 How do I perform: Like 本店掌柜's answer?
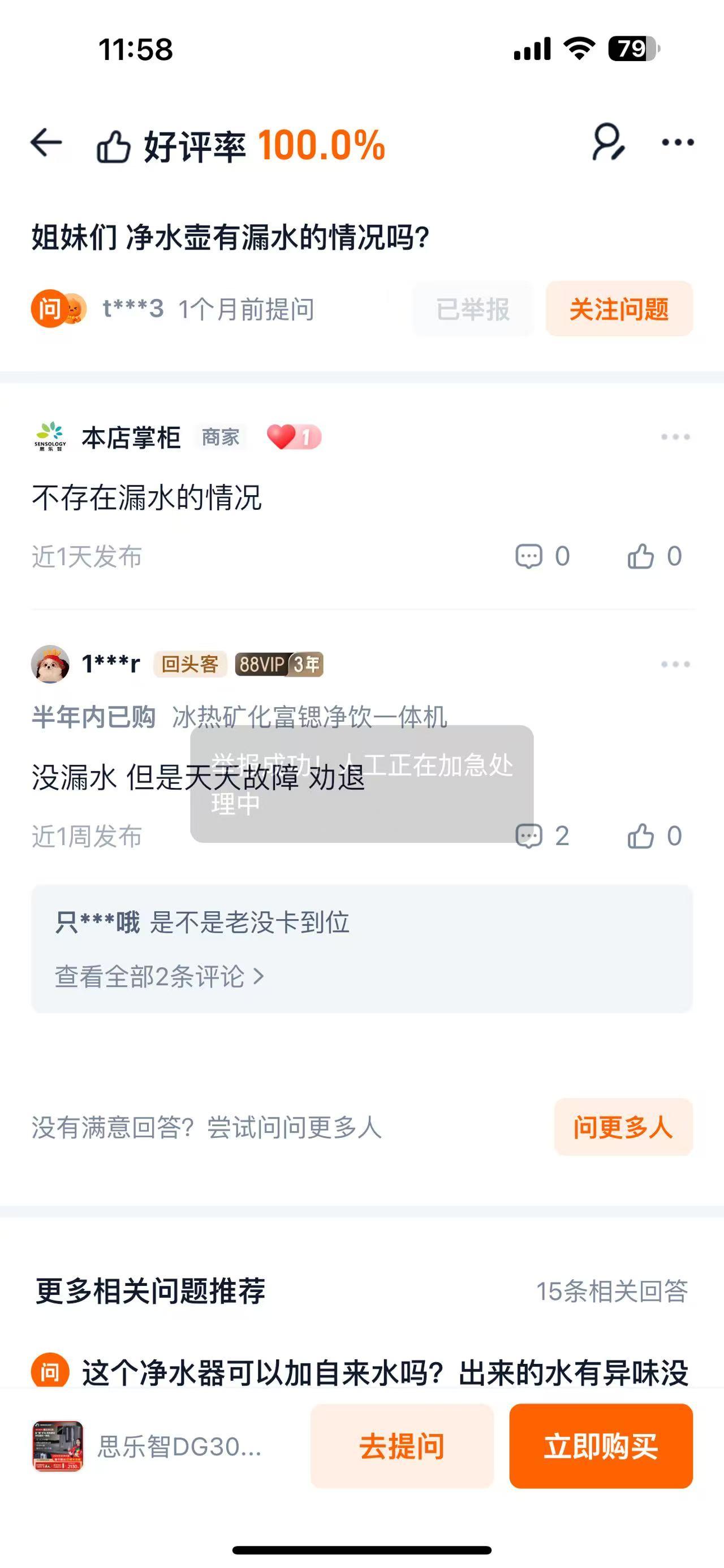click(654, 556)
